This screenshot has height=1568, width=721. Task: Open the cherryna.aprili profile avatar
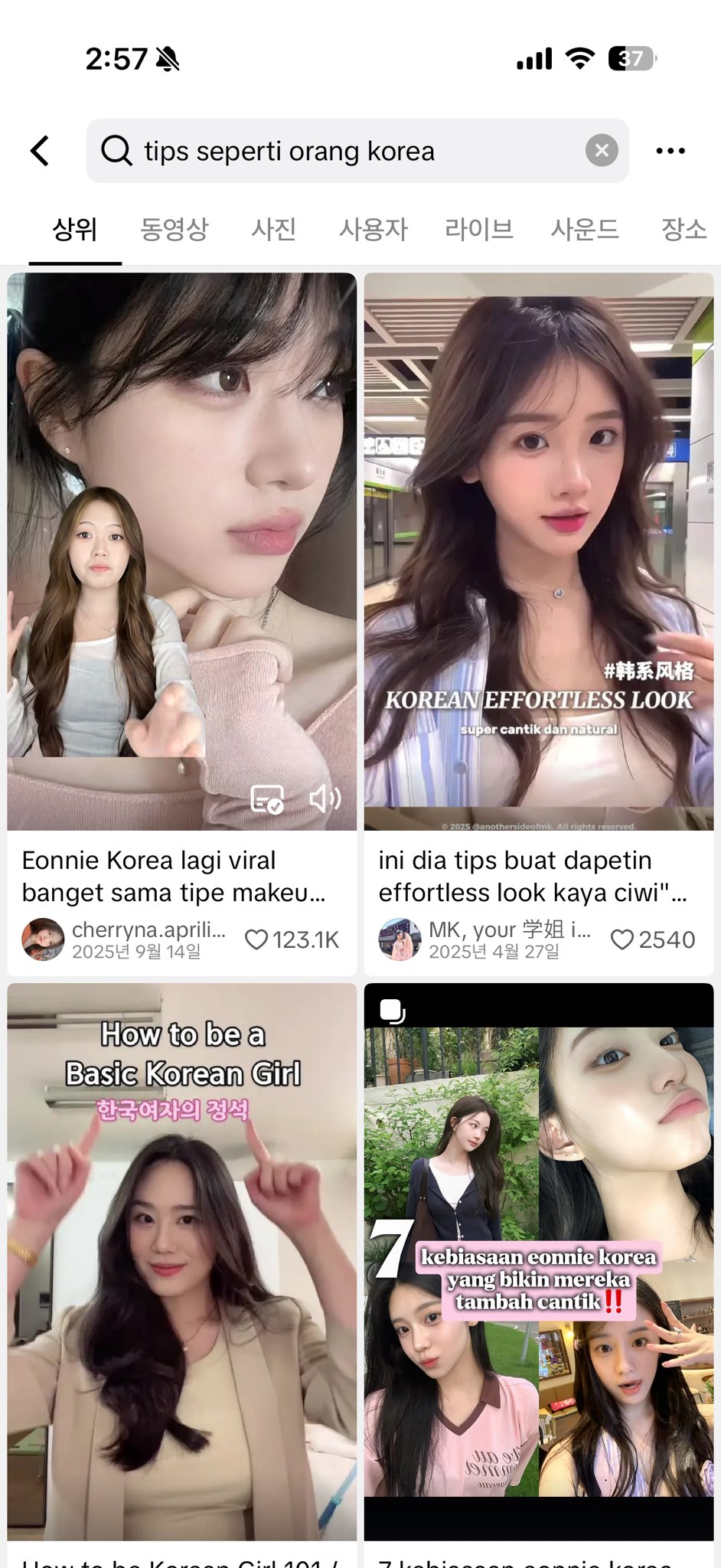43,939
